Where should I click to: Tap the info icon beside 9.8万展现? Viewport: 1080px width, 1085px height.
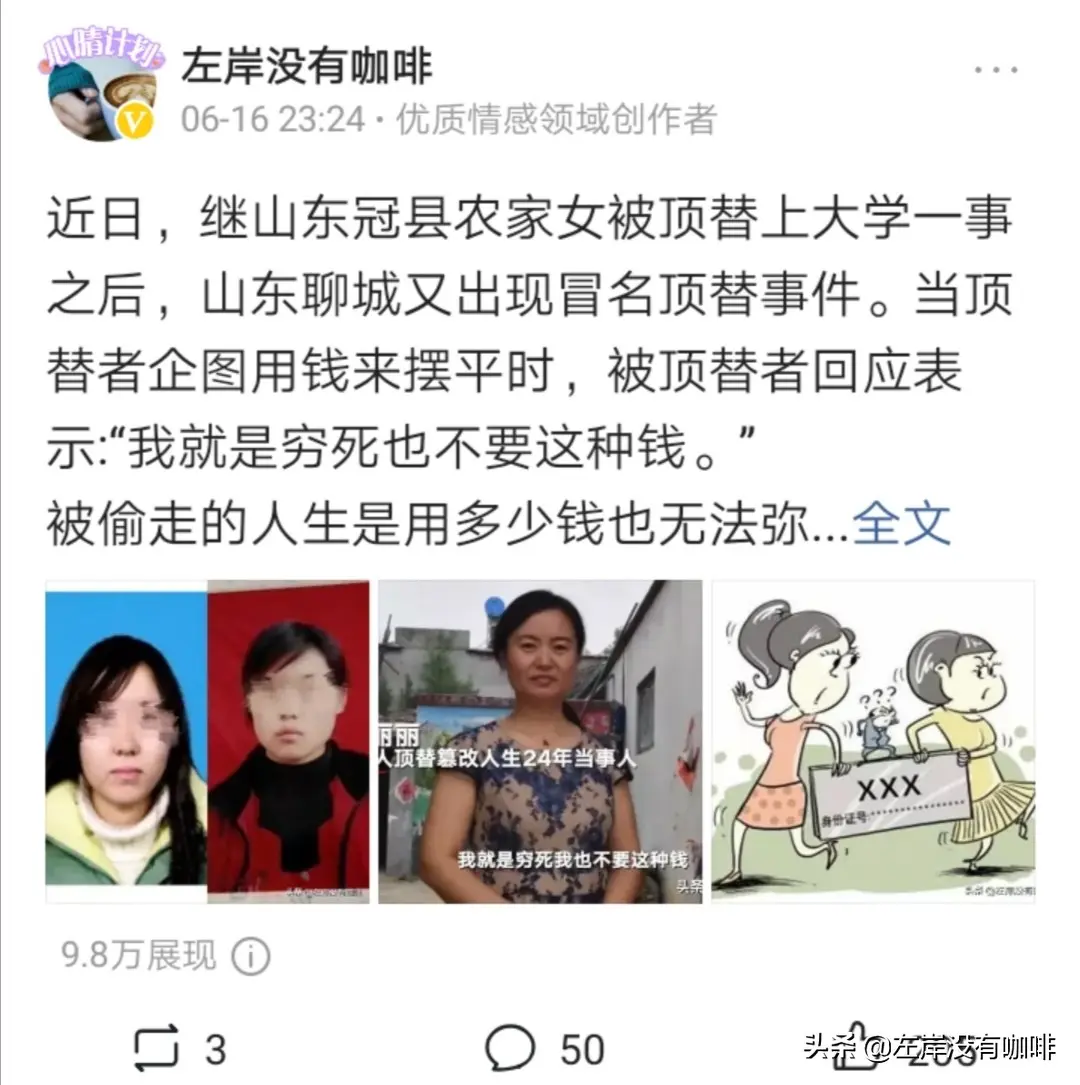(x=251, y=957)
